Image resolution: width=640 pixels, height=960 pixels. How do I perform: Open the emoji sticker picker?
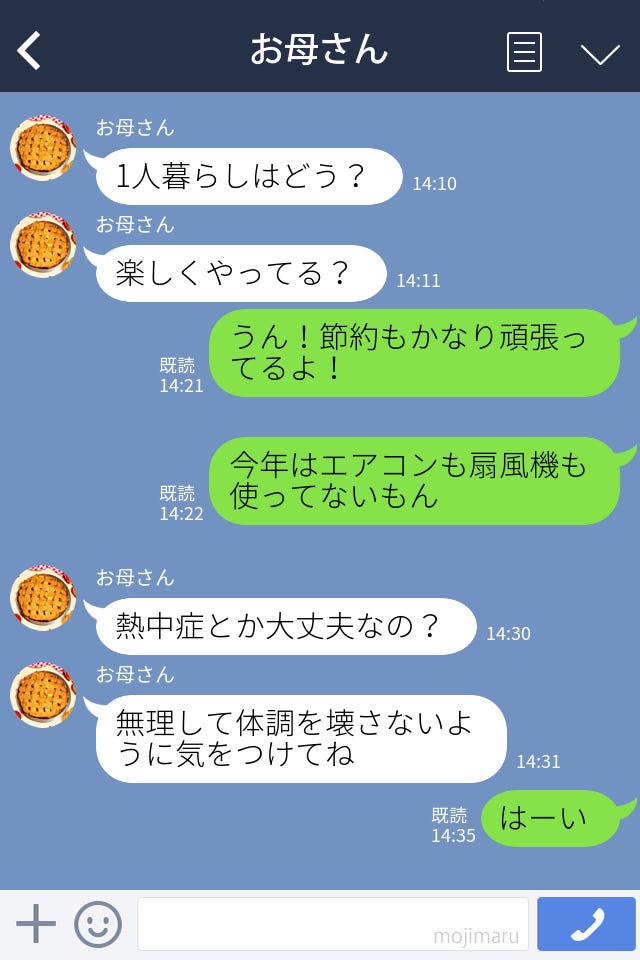point(98,924)
